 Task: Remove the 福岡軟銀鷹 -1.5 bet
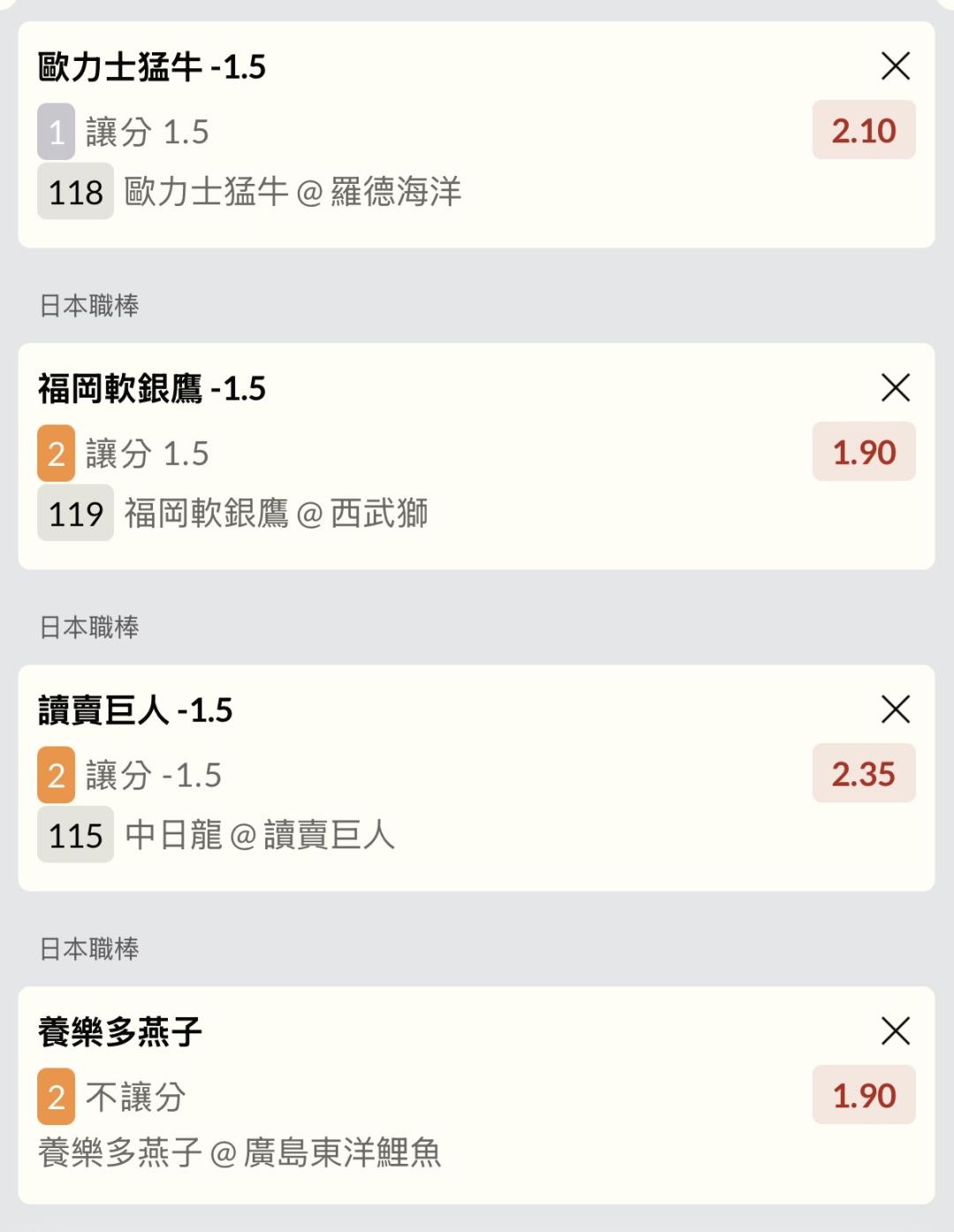[895, 388]
